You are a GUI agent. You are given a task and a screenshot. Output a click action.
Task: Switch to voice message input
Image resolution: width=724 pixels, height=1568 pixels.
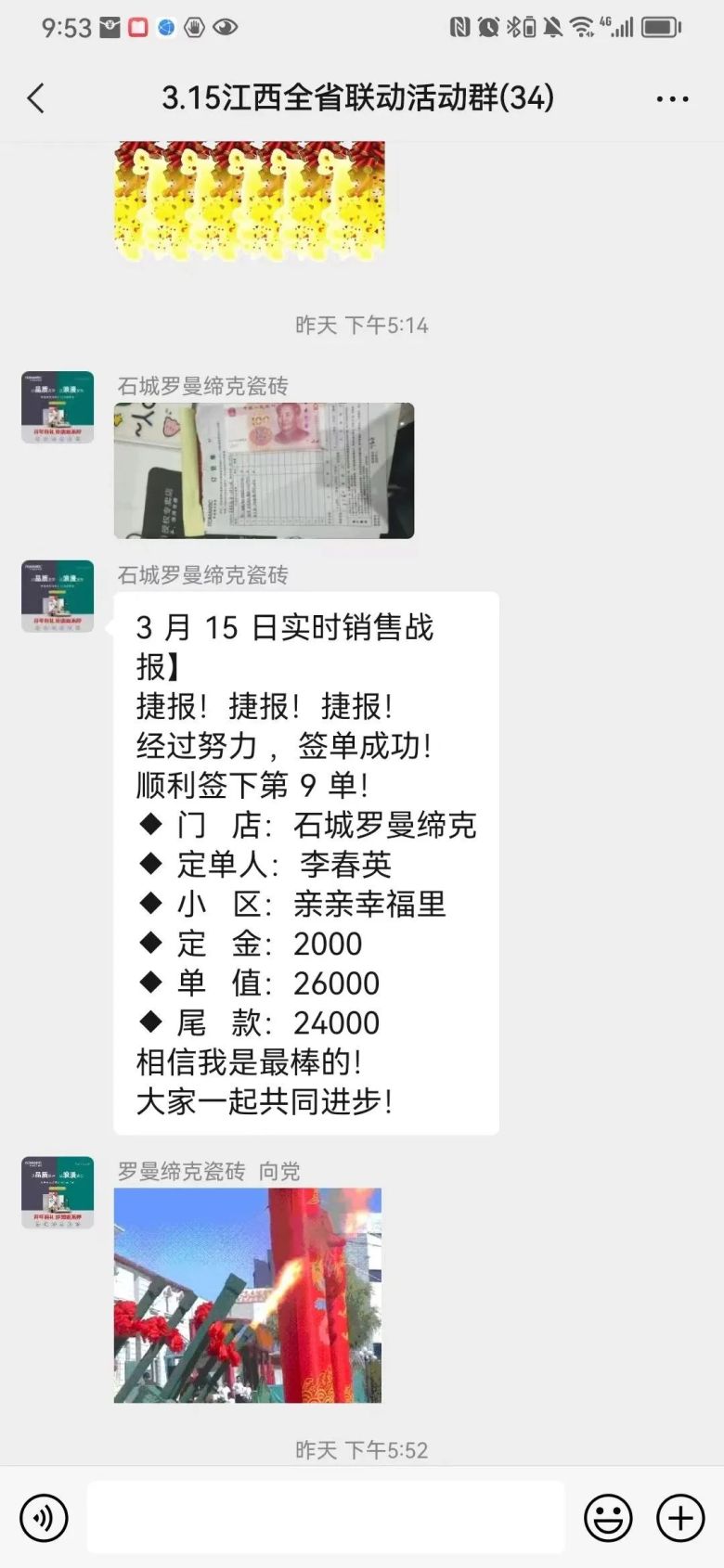coord(44,1518)
